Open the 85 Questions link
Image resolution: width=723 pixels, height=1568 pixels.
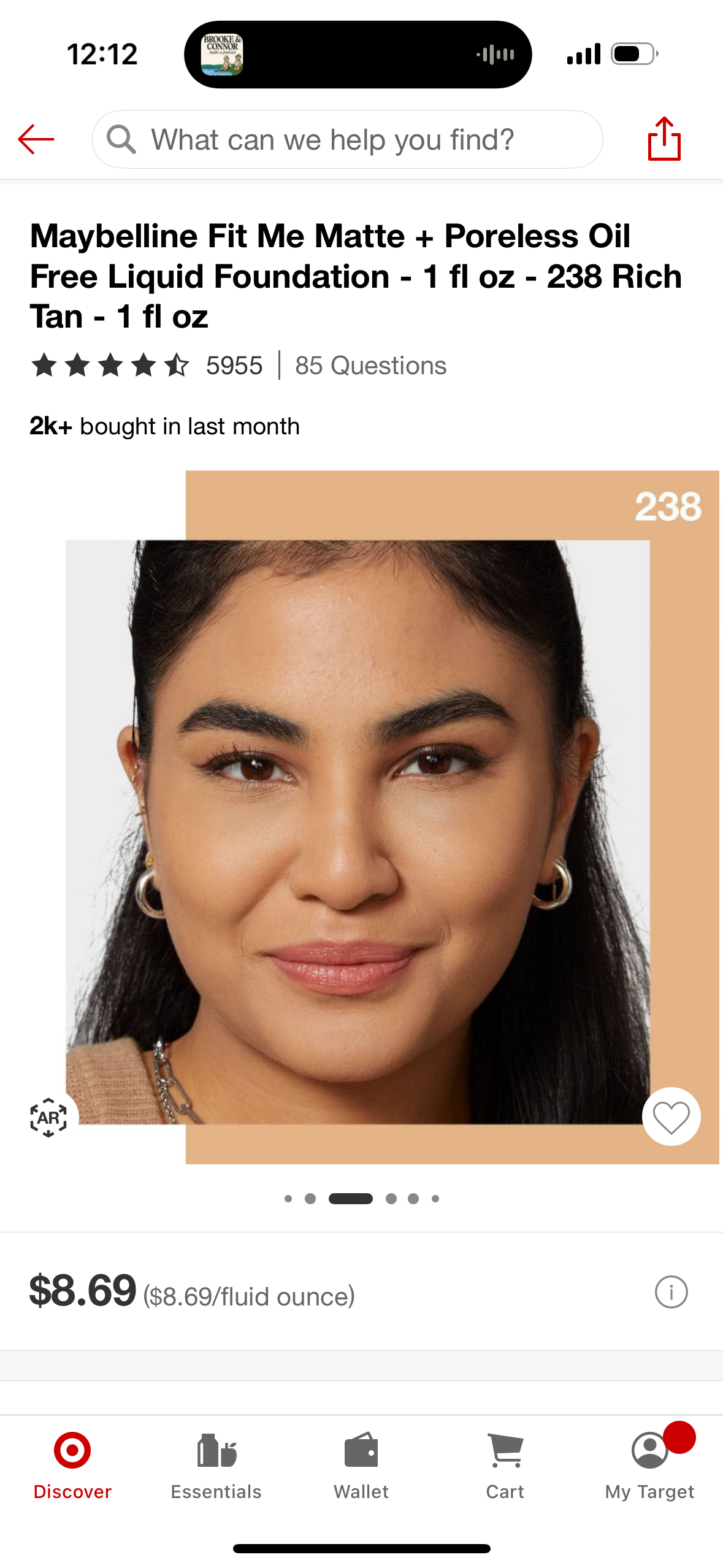click(x=370, y=366)
